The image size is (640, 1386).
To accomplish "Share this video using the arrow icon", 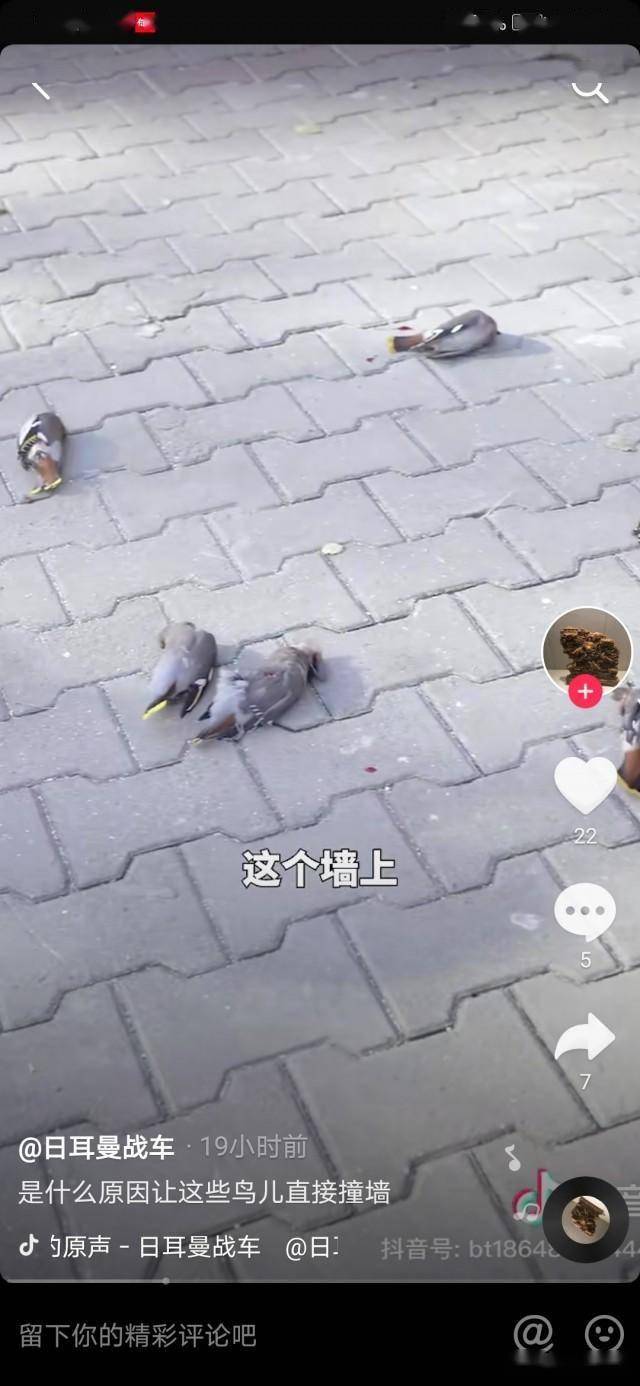I will pos(585,1038).
